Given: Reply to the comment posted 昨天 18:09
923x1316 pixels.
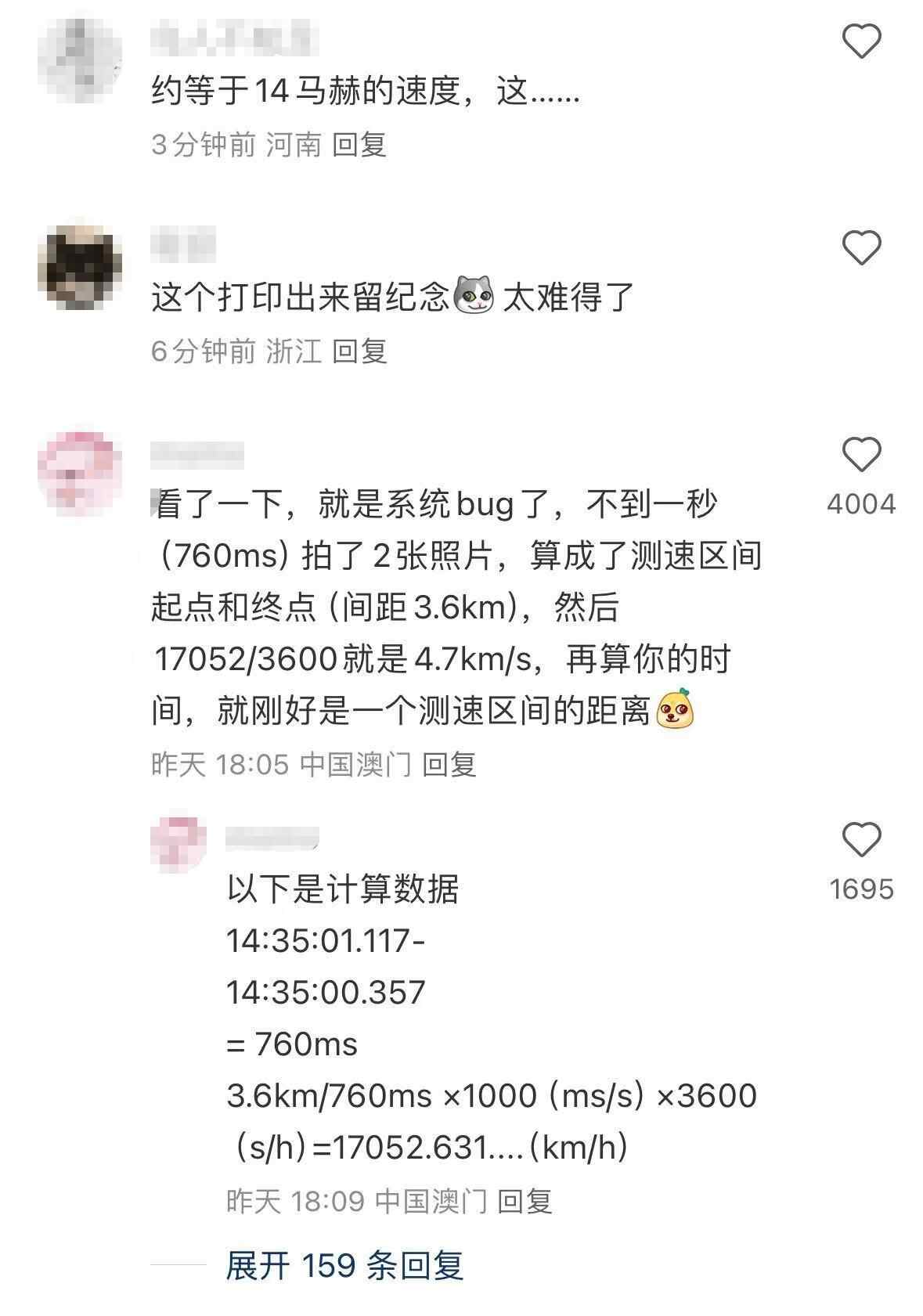Looking at the screenshot, I should (x=525, y=1201).
